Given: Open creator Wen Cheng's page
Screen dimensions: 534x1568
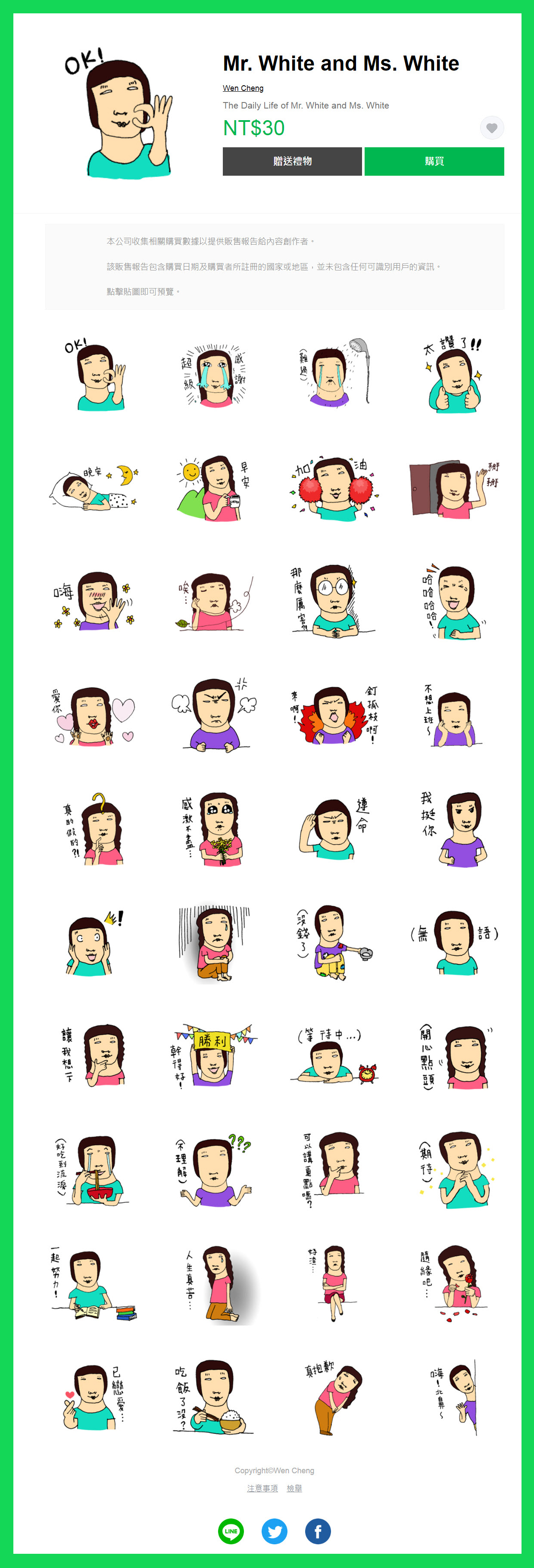Looking at the screenshot, I should [243, 88].
